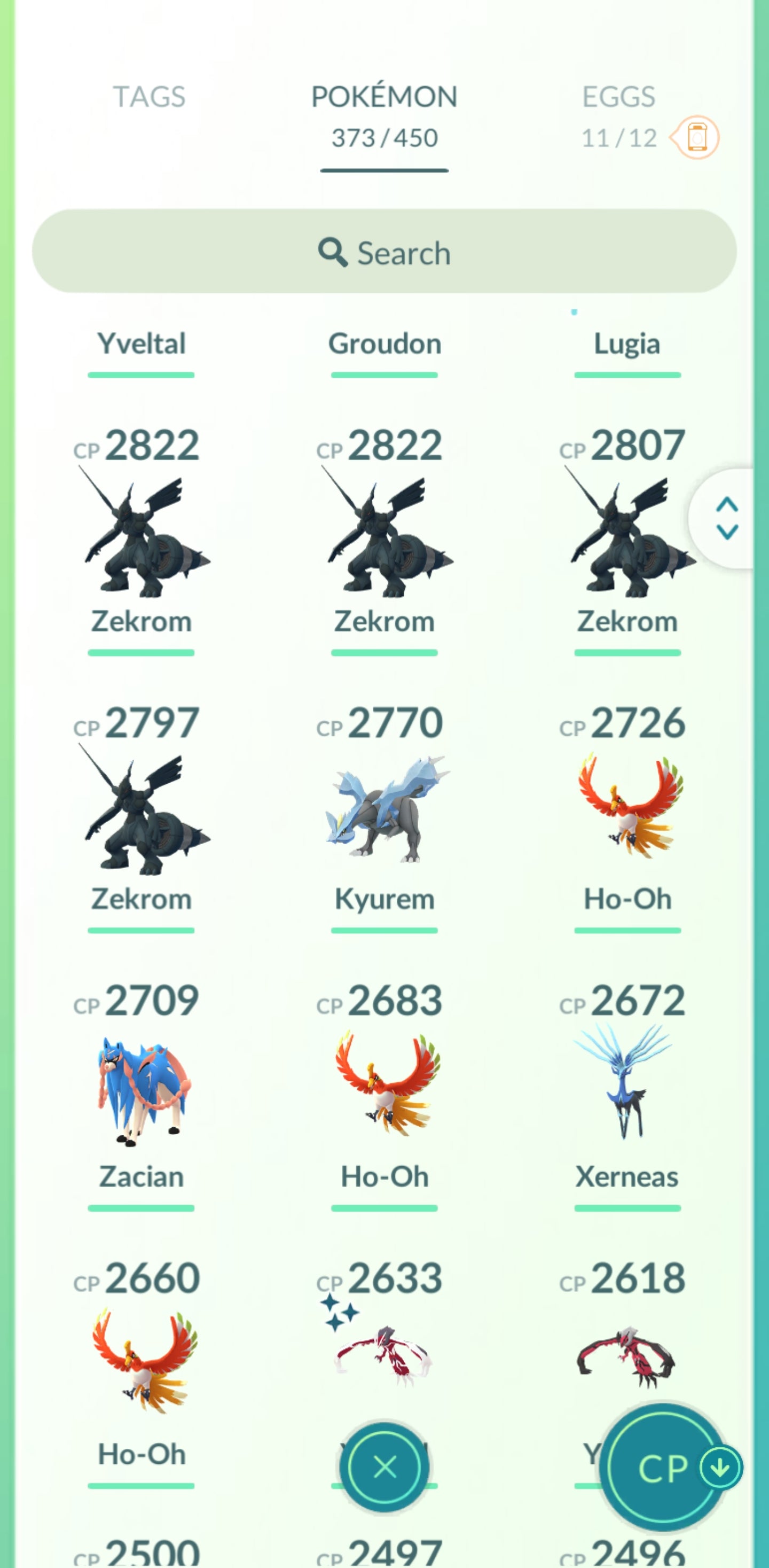Select the Groudon entry

tap(384, 345)
